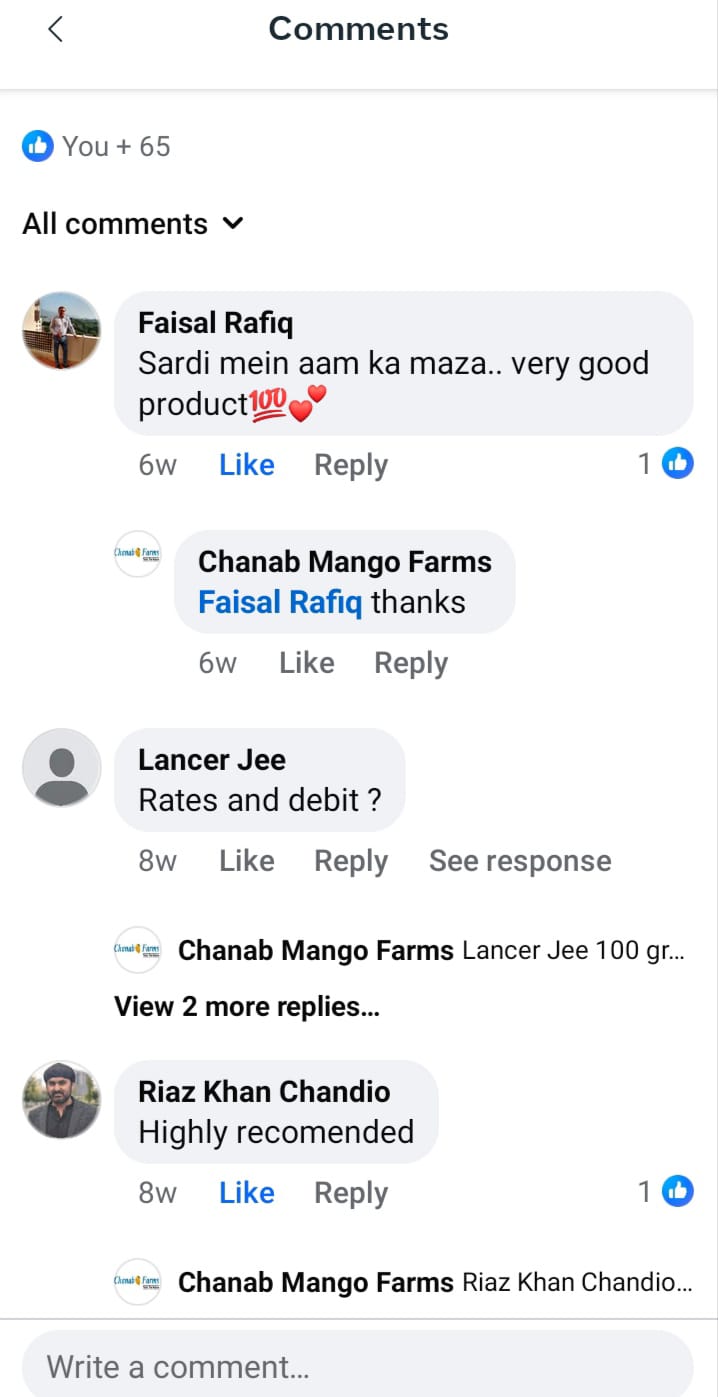Open Riaz Khan Chandio's profile picture
The height and width of the screenshot is (1397, 718).
(x=62, y=1100)
